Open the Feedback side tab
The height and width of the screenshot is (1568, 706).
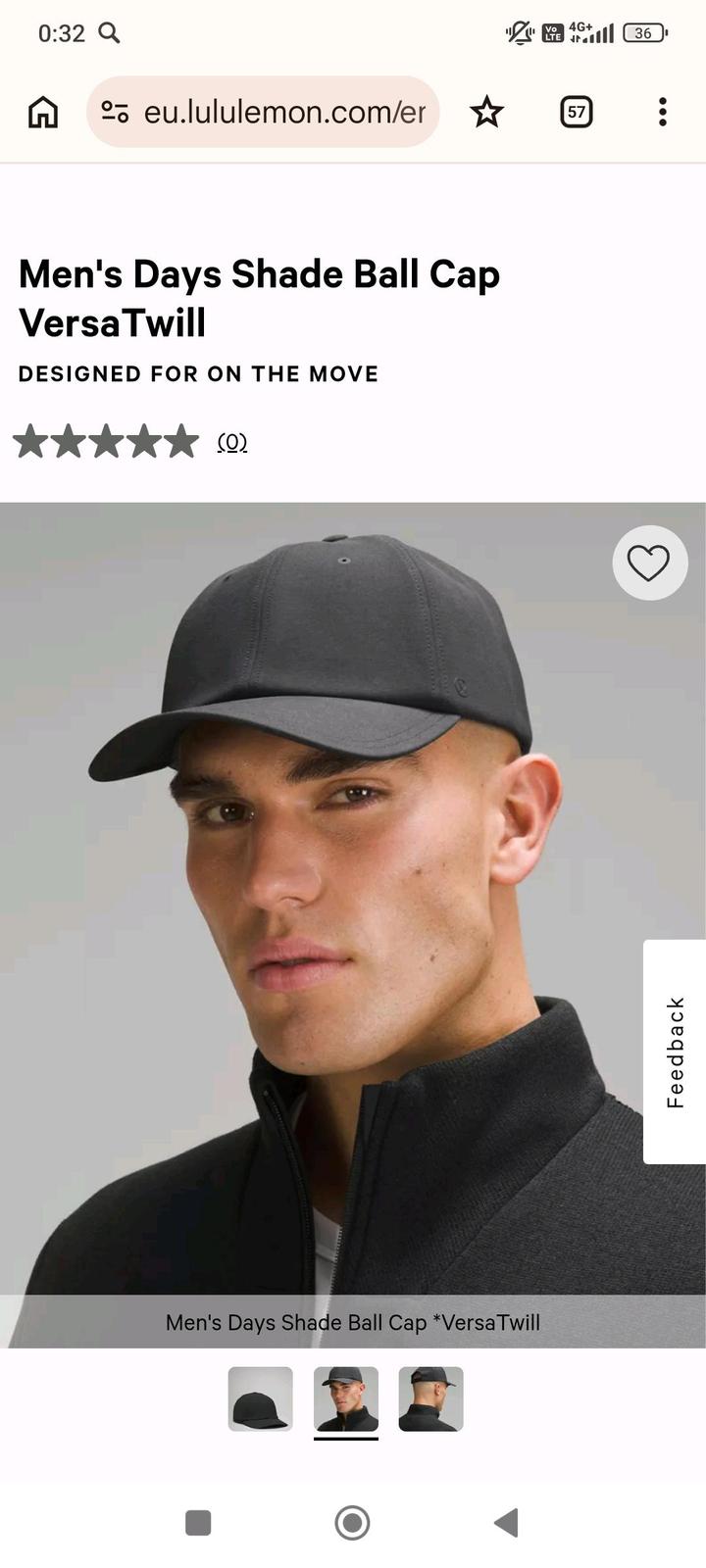[x=675, y=1052]
